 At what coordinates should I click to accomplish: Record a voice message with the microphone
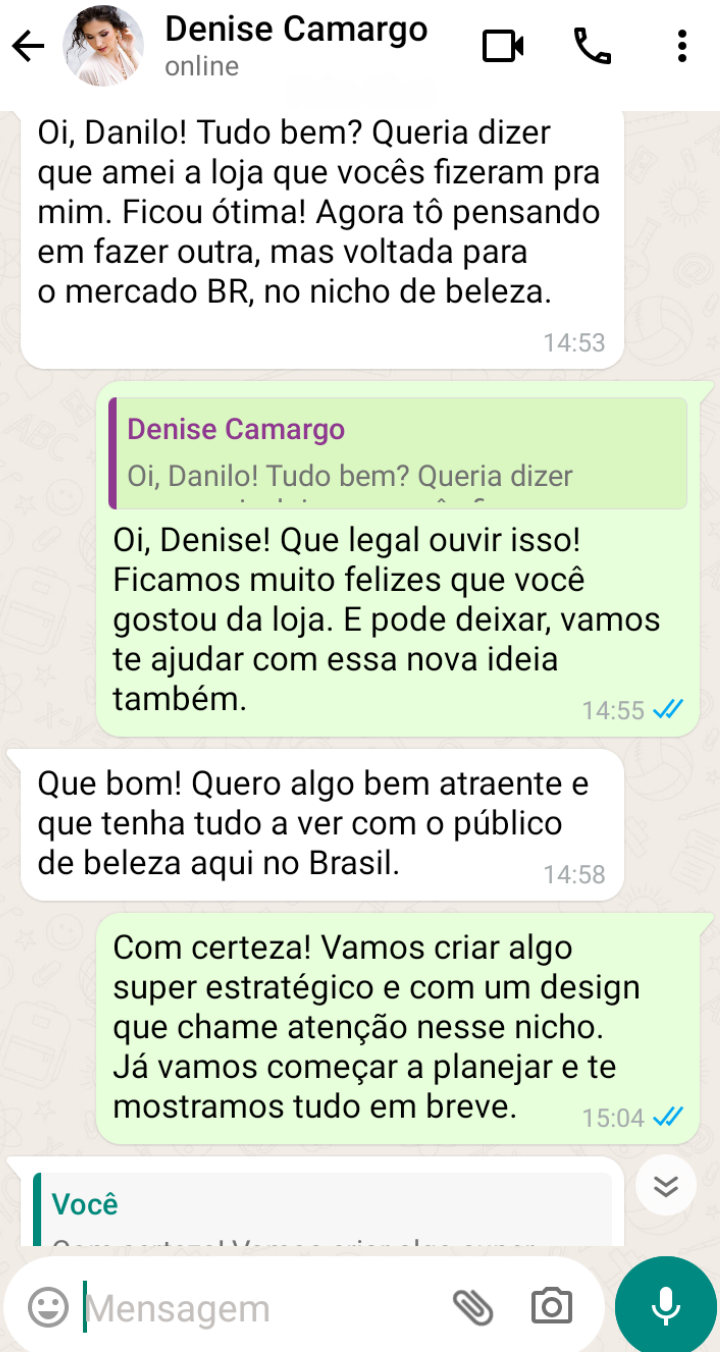(666, 1306)
